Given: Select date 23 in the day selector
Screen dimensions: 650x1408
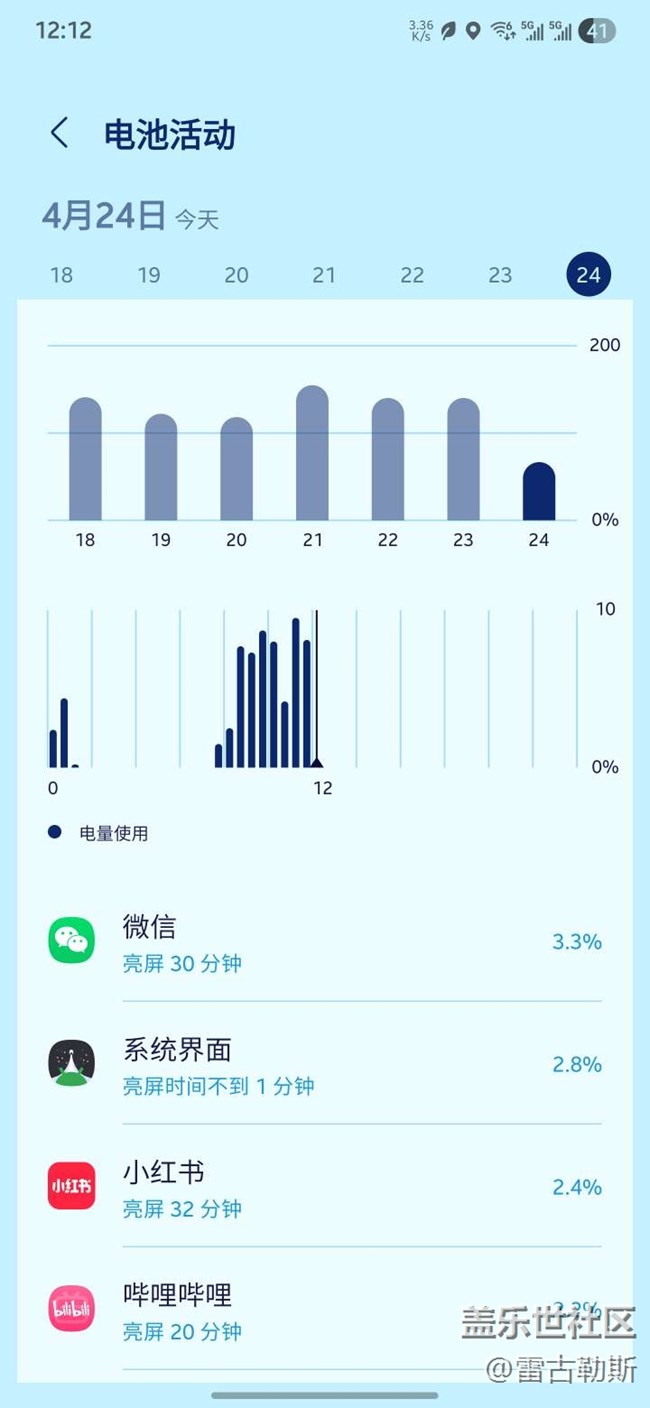Looking at the screenshot, I should (x=500, y=274).
